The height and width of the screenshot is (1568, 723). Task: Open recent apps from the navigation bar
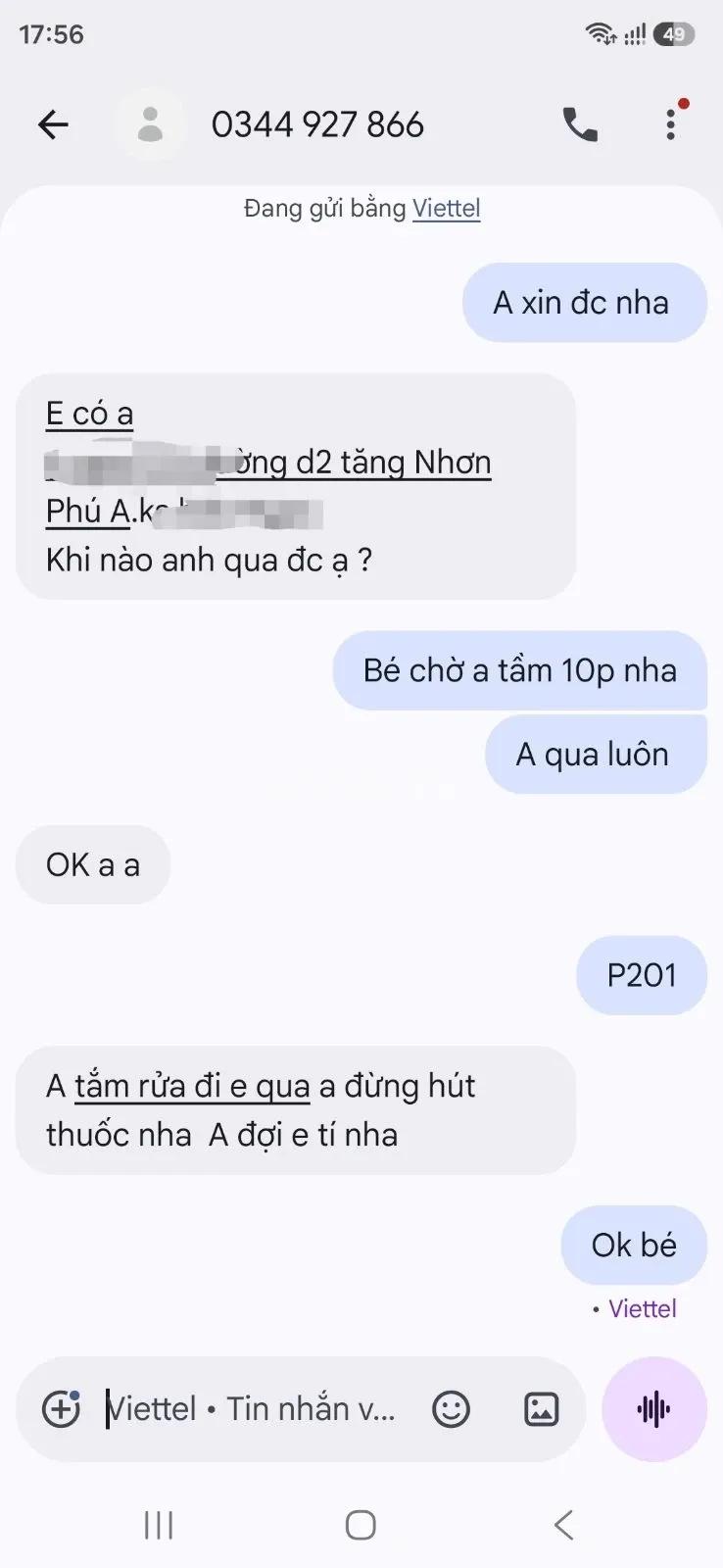159,1525
